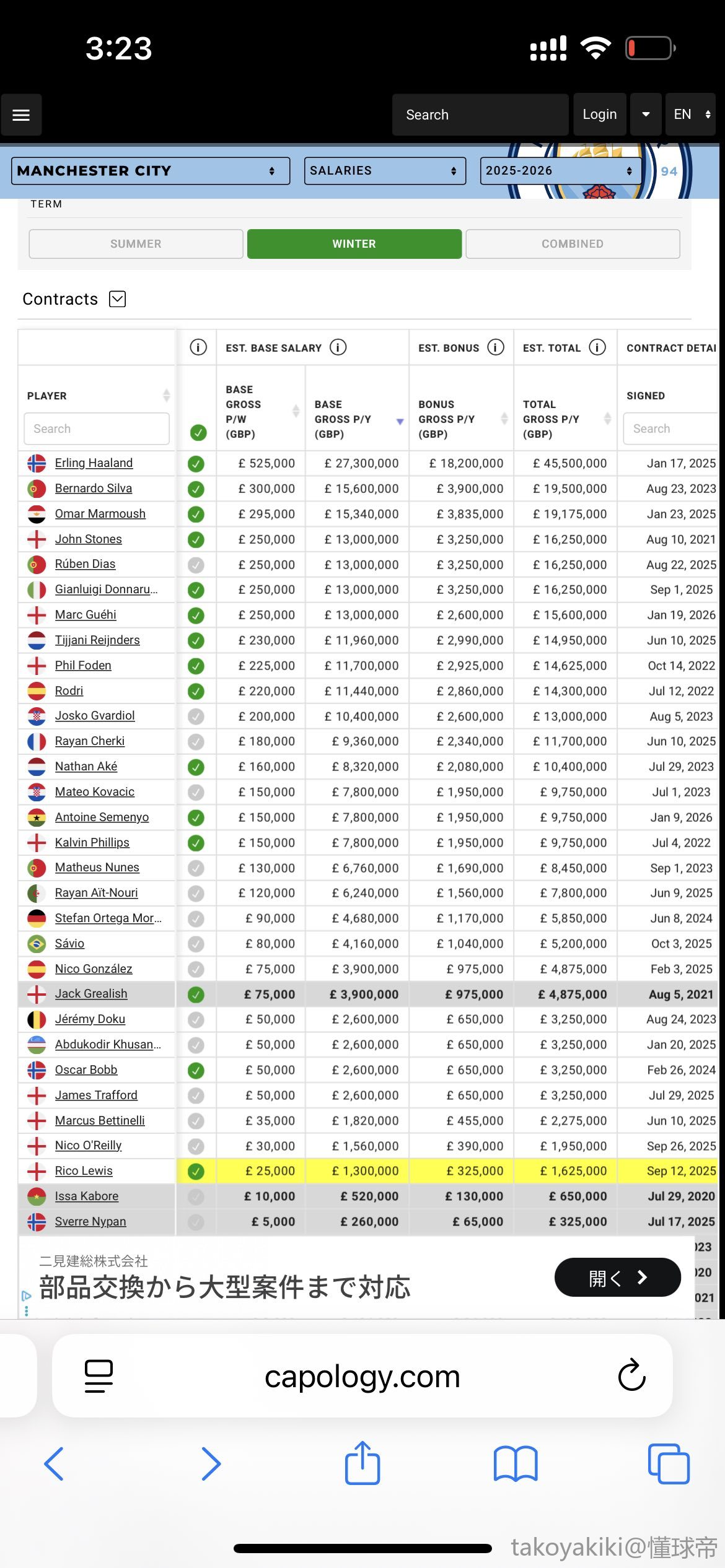Change the 2025-2026 season dropdown
The height and width of the screenshot is (1568, 725).
coord(560,171)
